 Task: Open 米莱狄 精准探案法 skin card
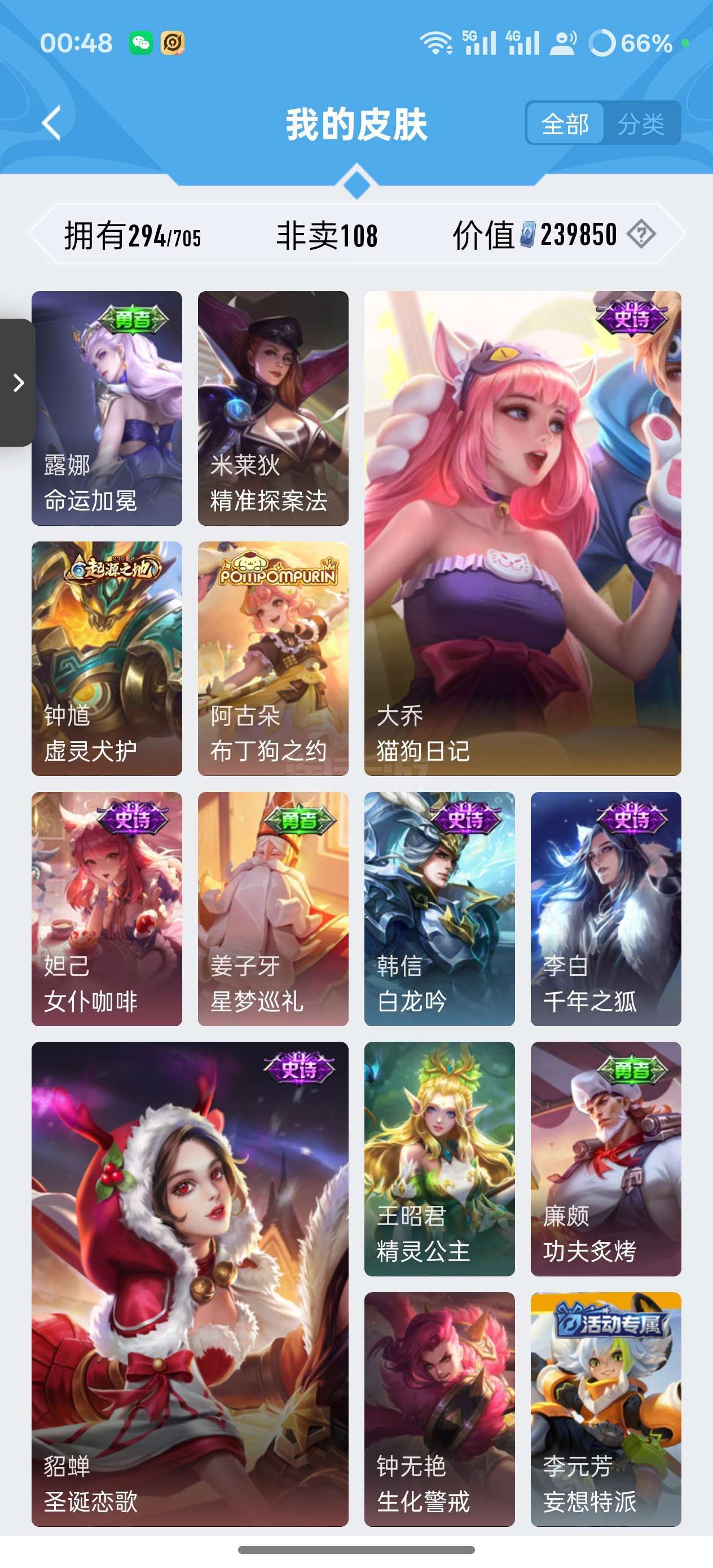pos(273,408)
